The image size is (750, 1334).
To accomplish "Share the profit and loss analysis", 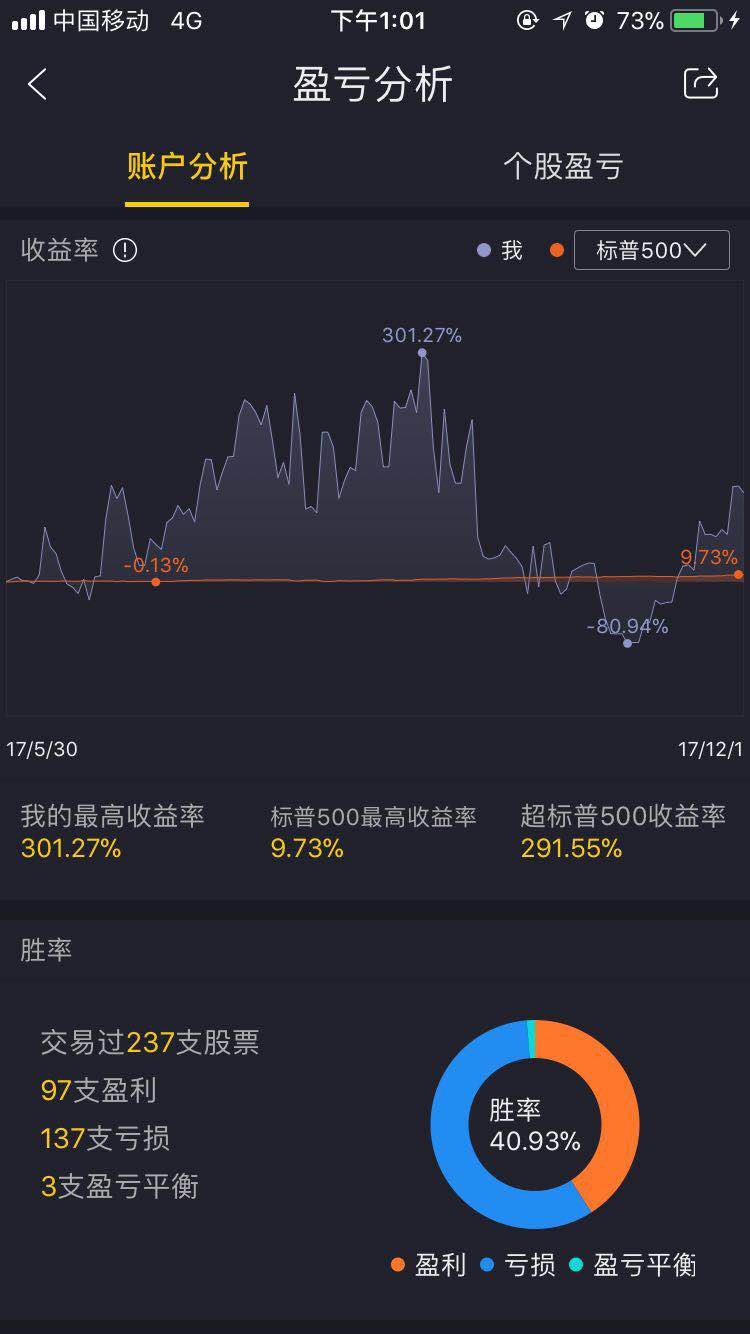I will [x=700, y=84].
